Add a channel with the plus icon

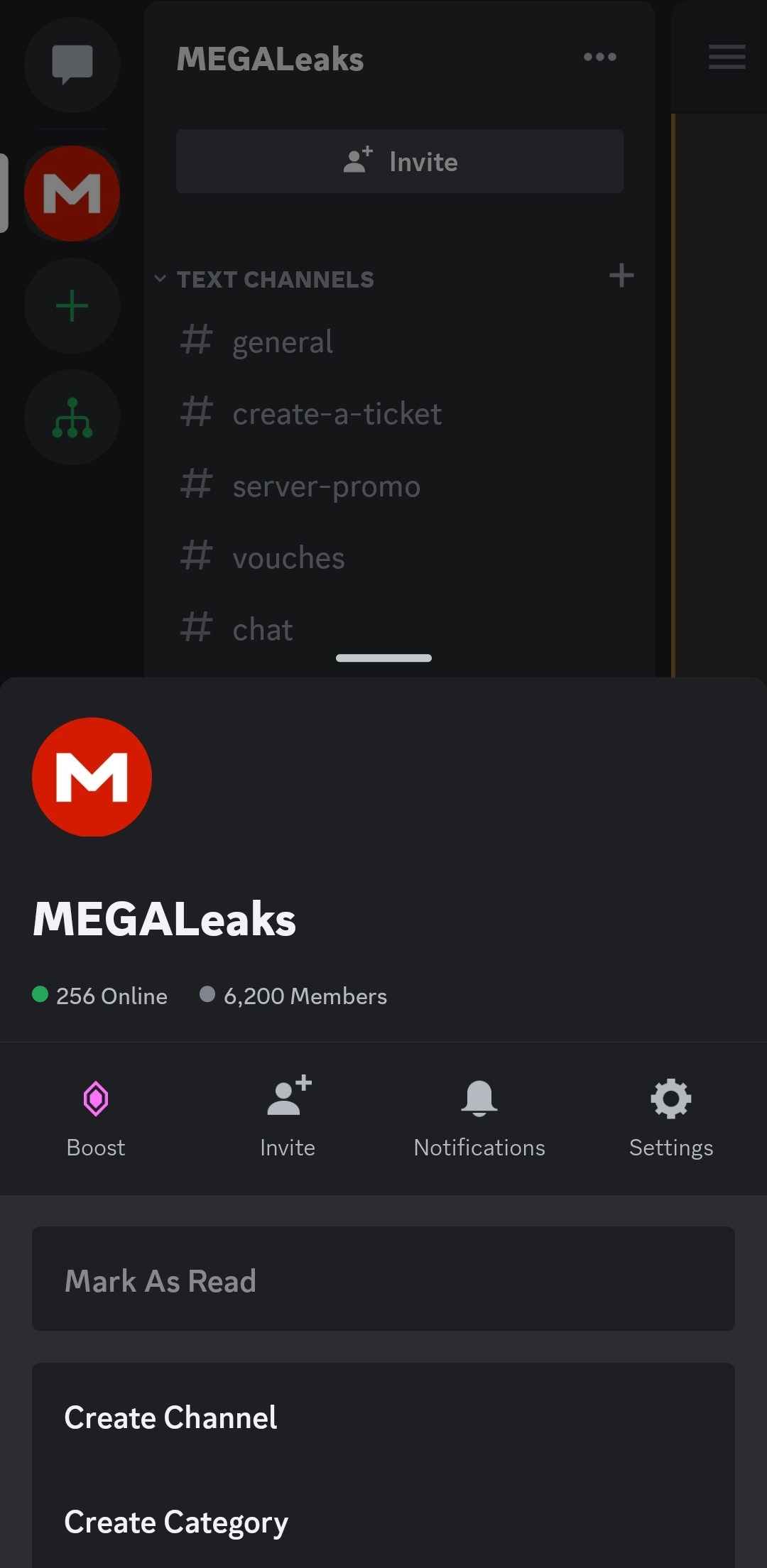click(x=621, y=276)
